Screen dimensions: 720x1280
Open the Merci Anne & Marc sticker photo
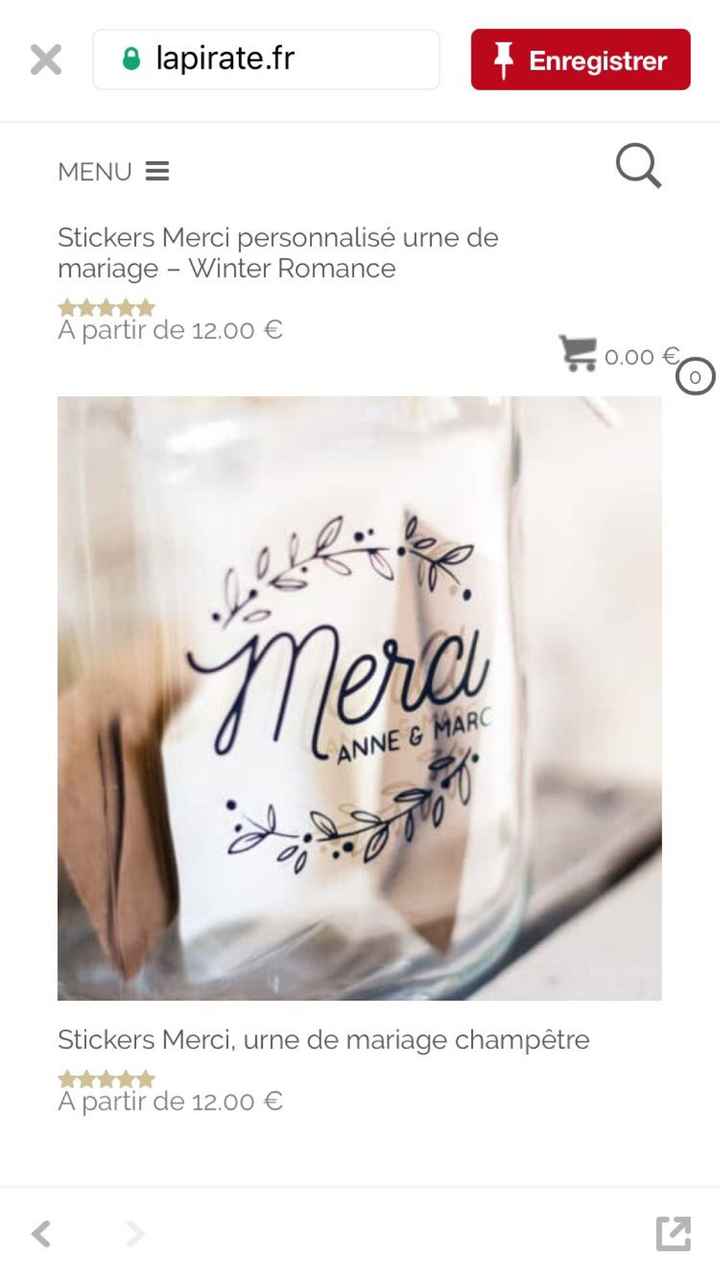tap(359, 698)
